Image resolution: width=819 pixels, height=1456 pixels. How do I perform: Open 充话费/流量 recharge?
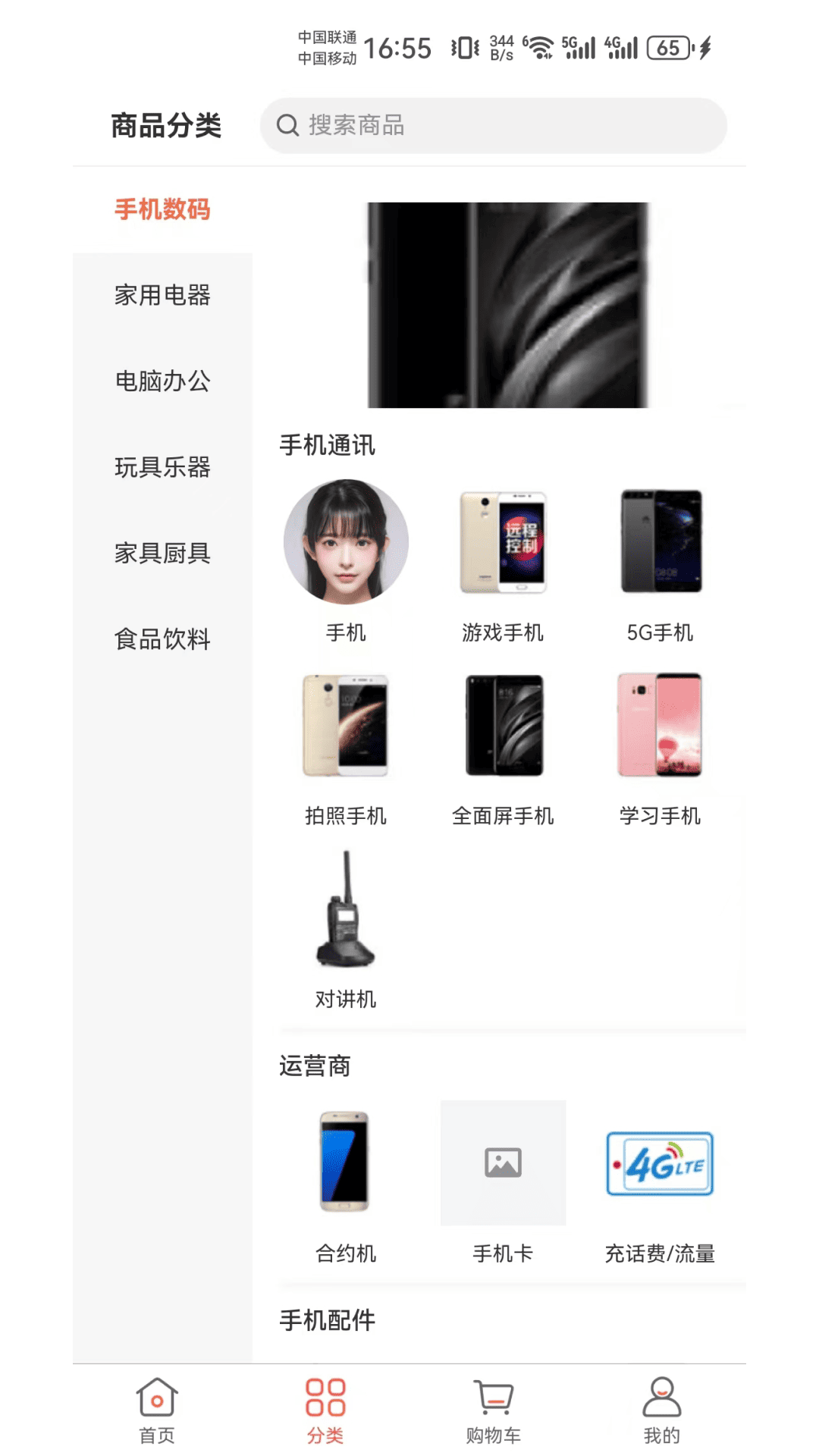pyautogui.click(x=660, y=1181)
